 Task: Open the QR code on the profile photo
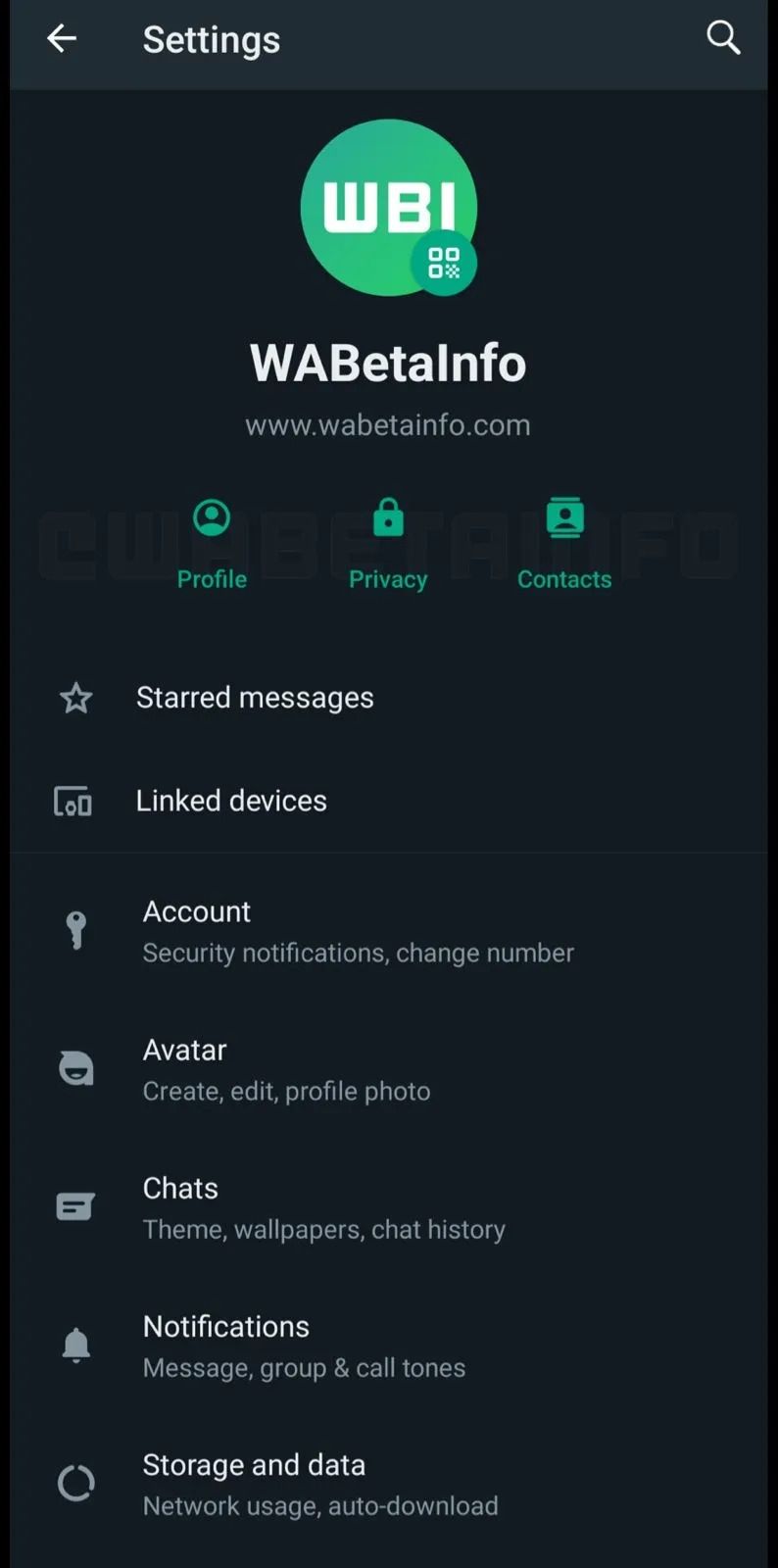pyautogui.click(x=444, y=263)
